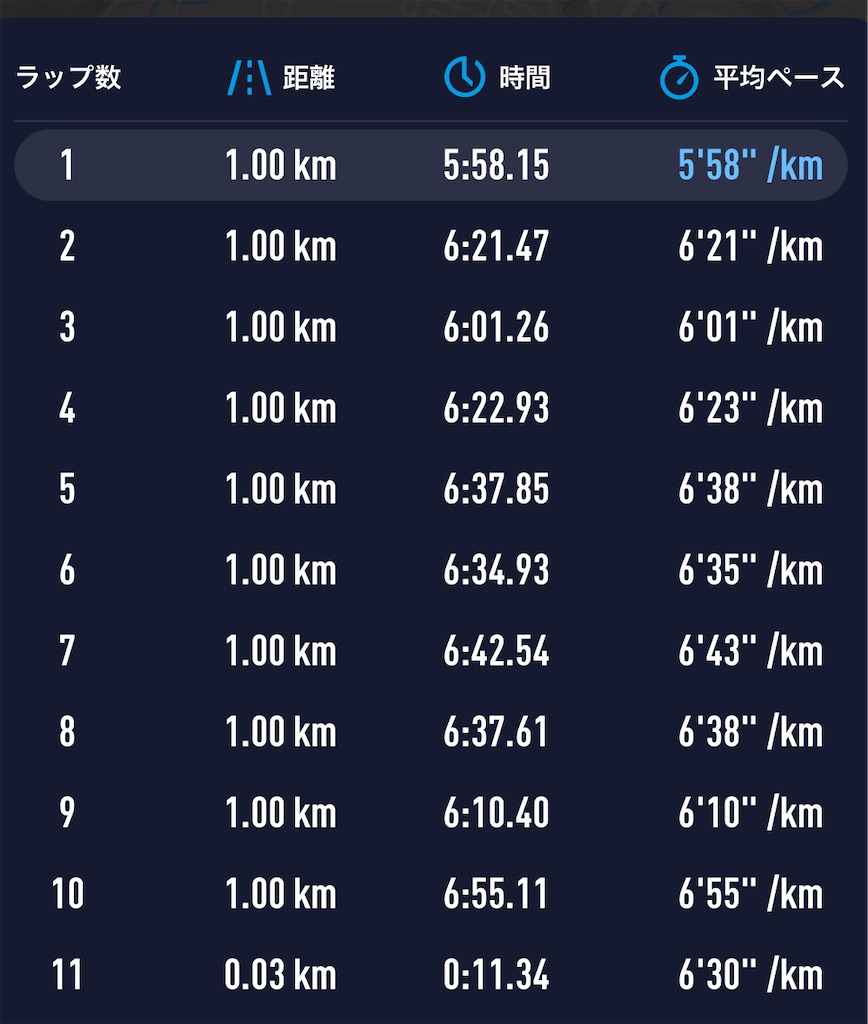Select lap 10 with time 6:55.11
The image size is (868, 1024).
(x=432, y=894)
